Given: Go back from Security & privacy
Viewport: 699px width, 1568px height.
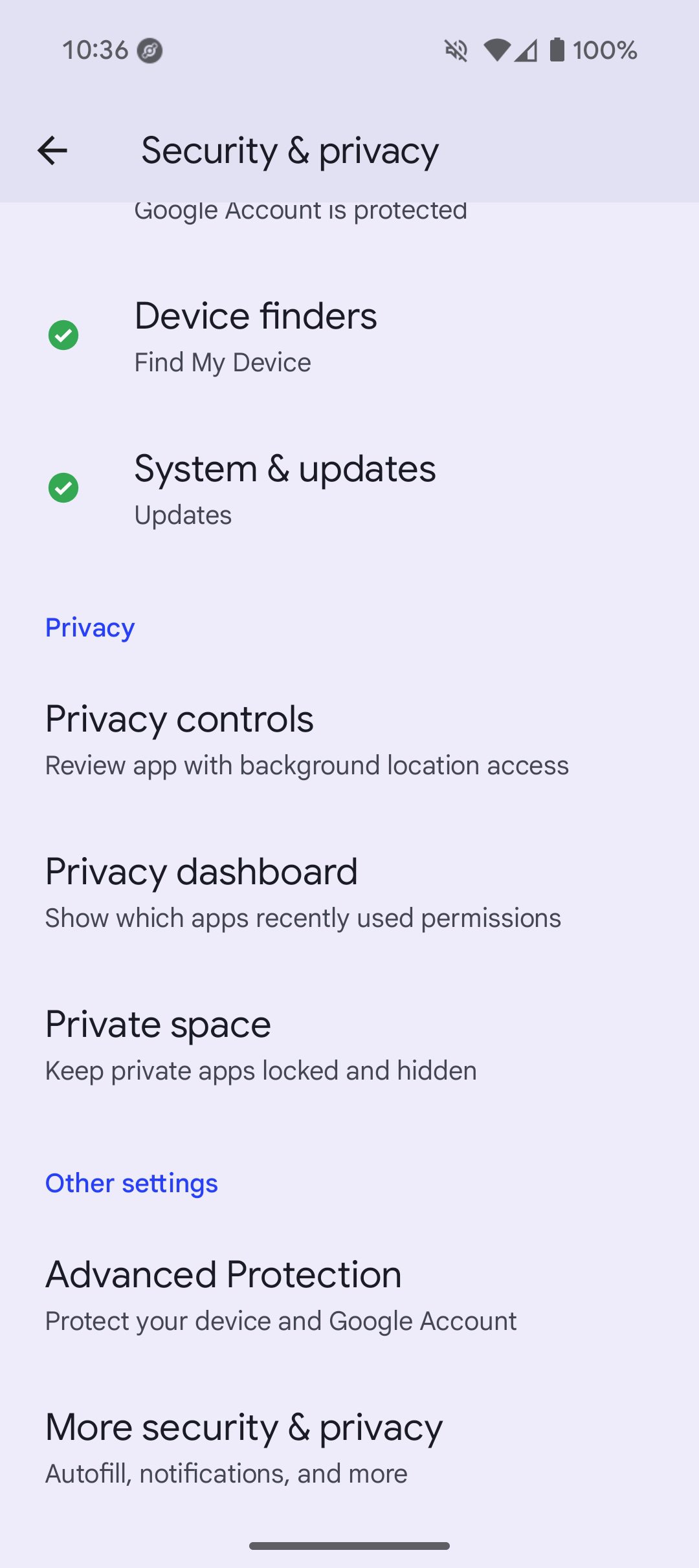Looking at the screenshot, I should (52, 151).
